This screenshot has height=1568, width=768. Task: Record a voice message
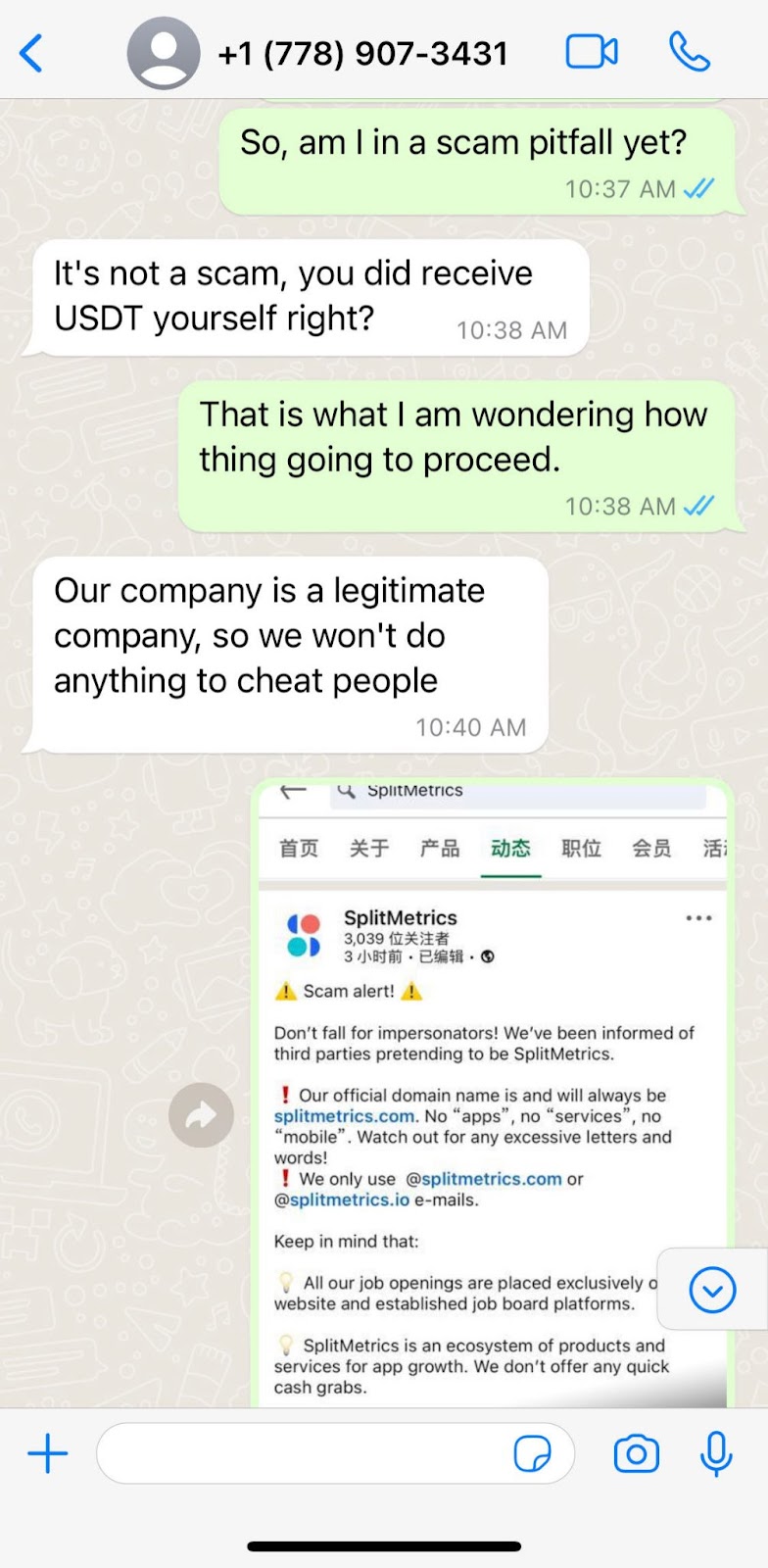click(x=716, y=1453)
